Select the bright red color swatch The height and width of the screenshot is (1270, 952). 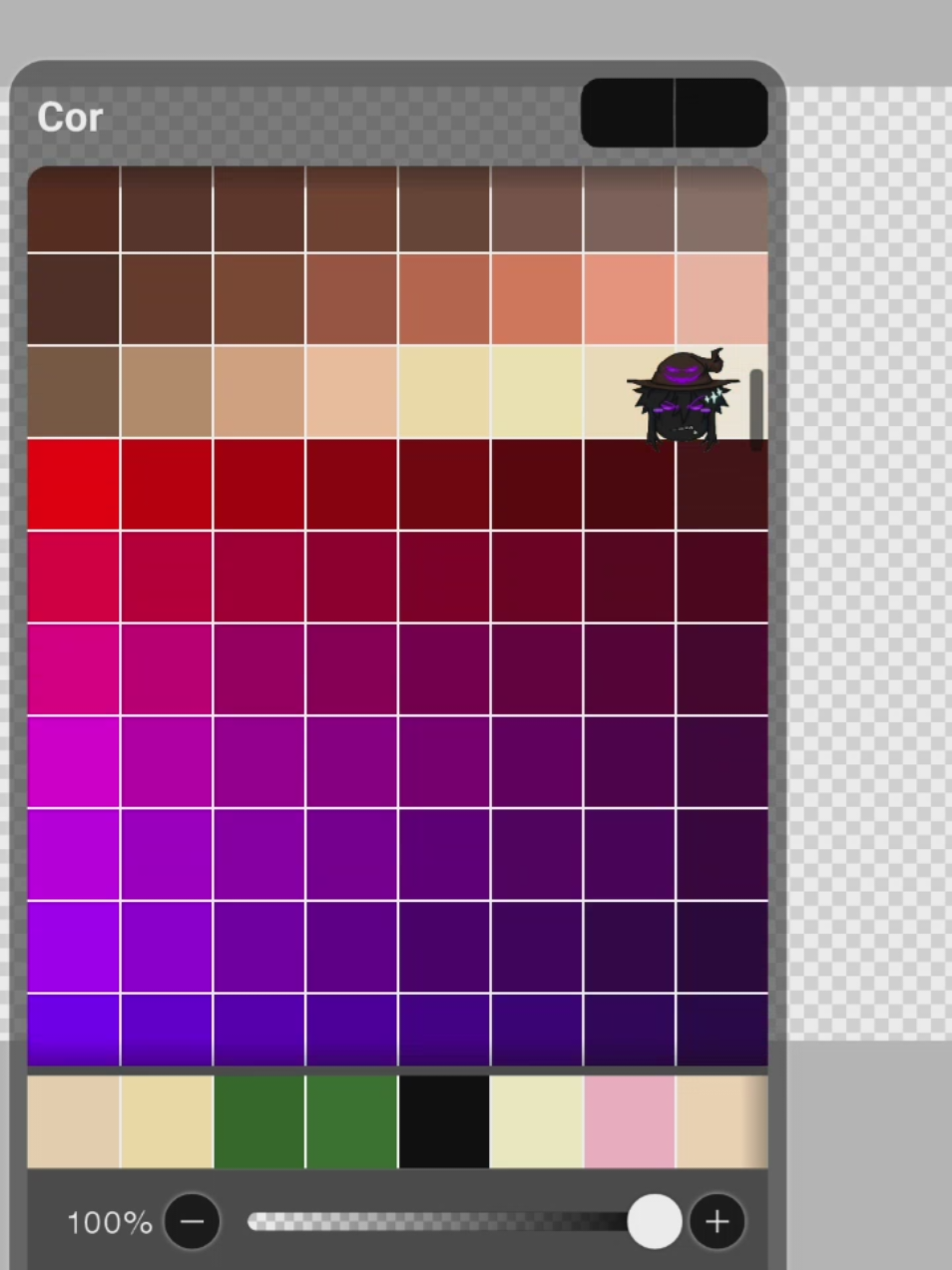click(x=73, y=485)
